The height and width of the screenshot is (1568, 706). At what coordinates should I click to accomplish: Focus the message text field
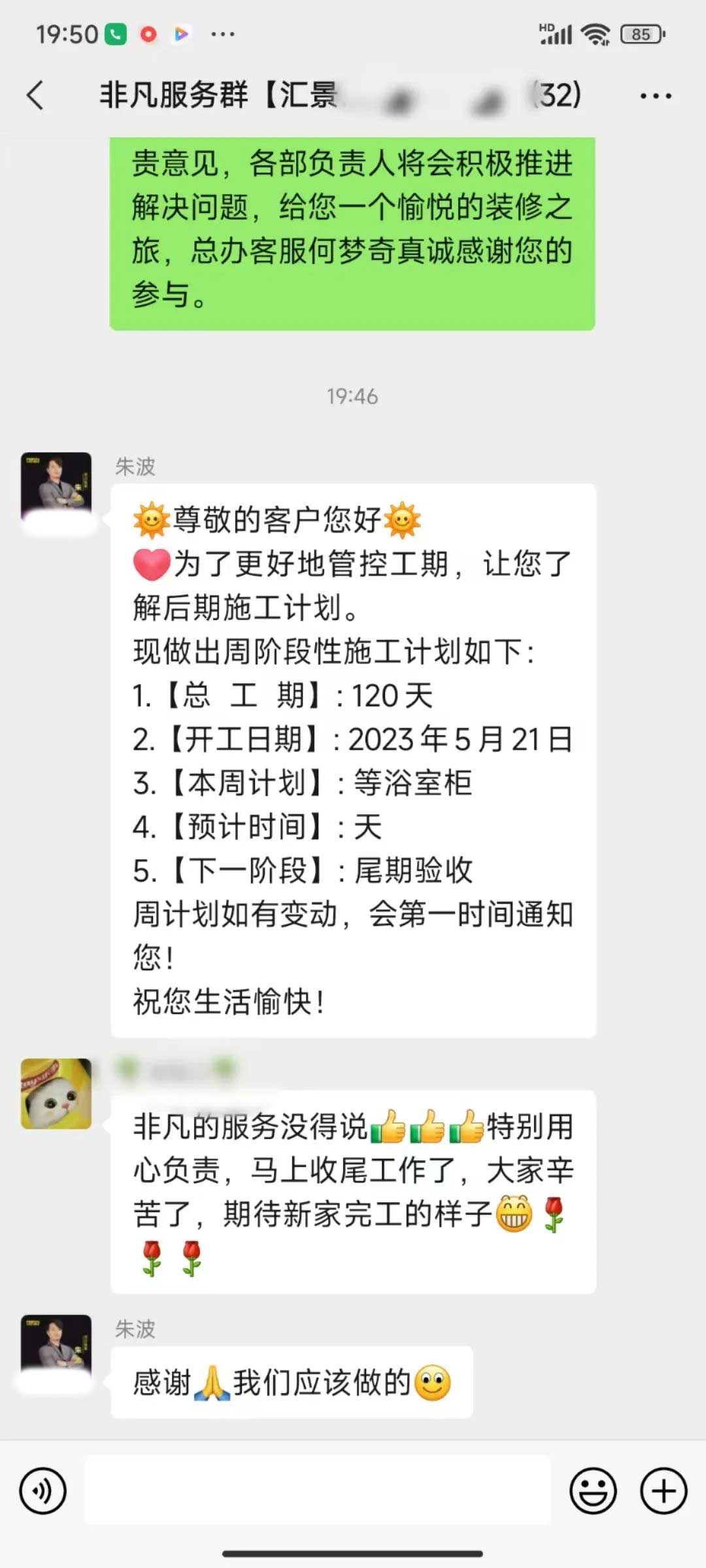(x=317, y=1492)
